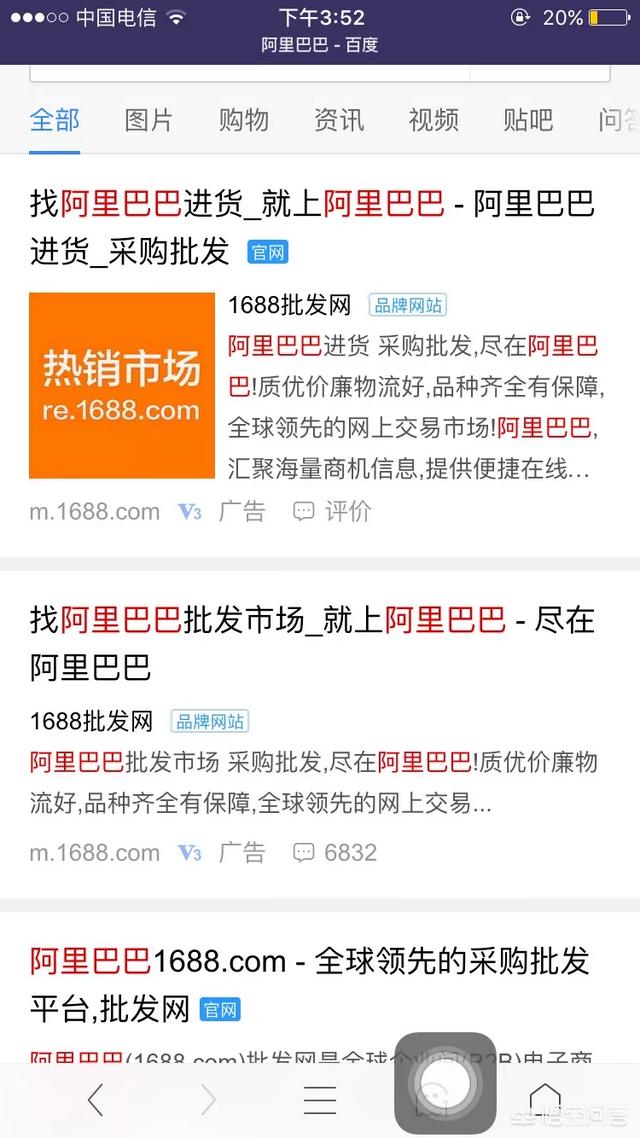640x1138 pixels.
Task: Switch to the 贴吧 tab
Action: tap(528, 121)
